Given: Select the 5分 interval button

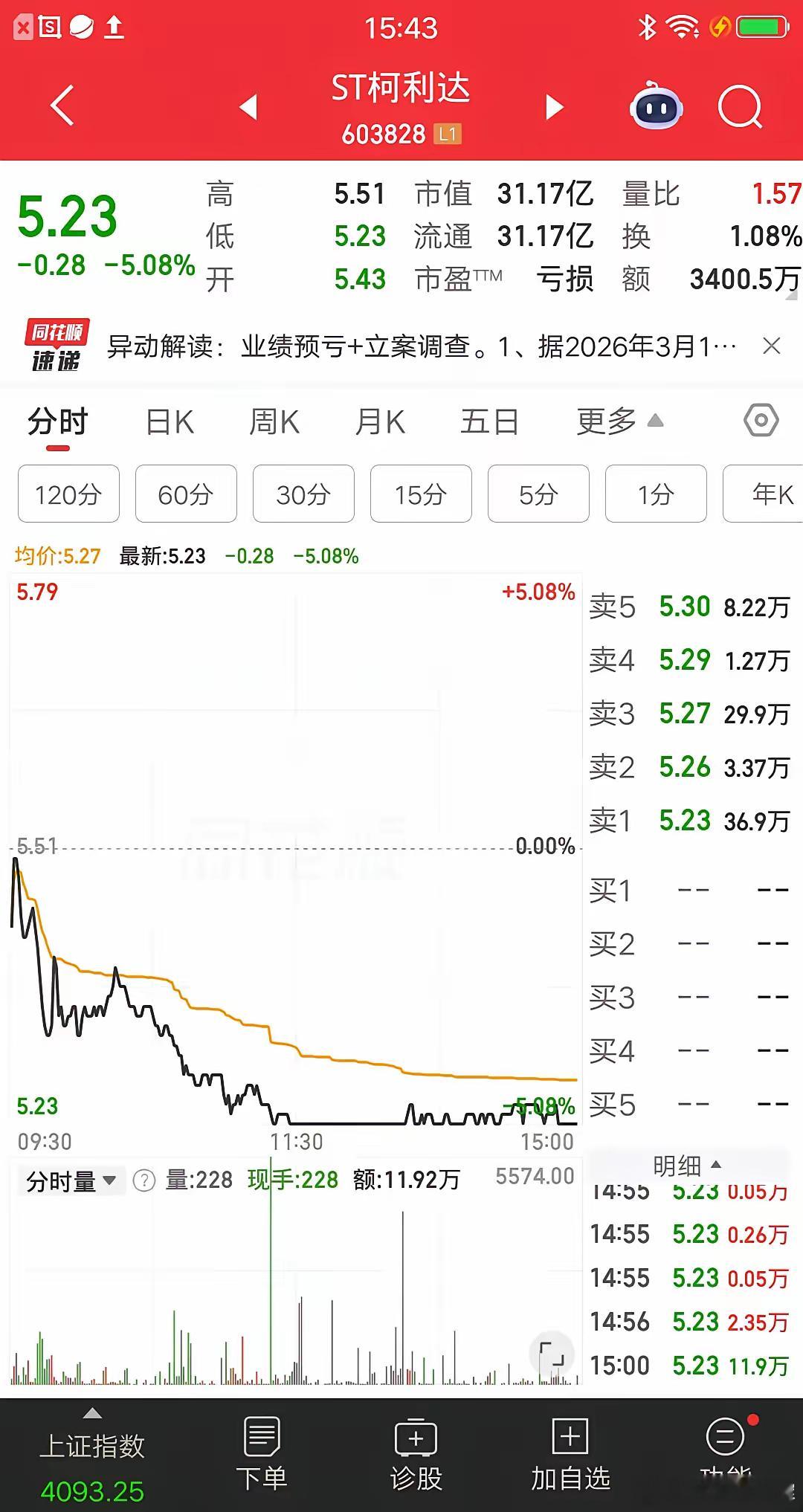Looking at the screenshot, I should click(x=538, y=494).
